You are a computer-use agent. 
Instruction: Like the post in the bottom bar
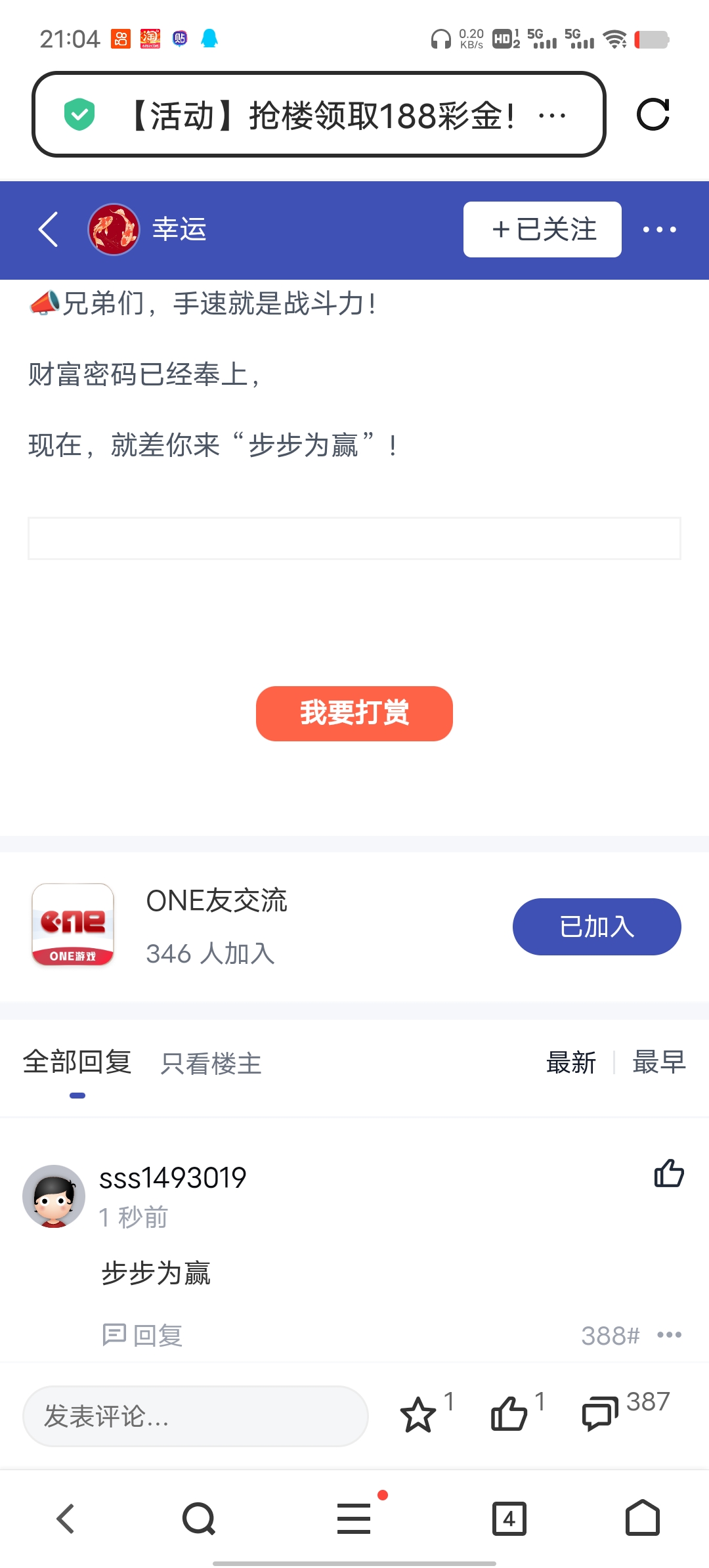tap(509, 1414)
